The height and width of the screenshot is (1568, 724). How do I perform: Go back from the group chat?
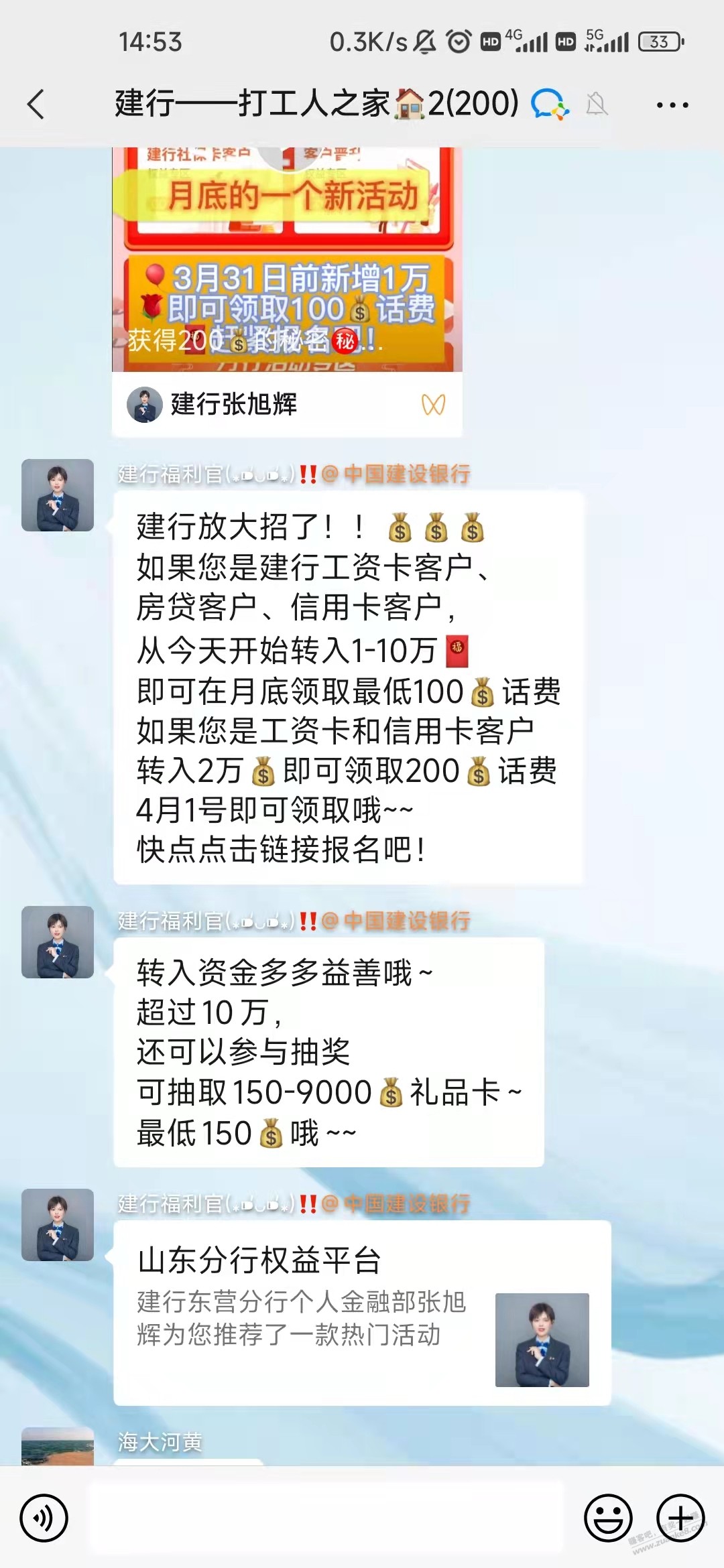pyautogui.click(x=36, y=105)
